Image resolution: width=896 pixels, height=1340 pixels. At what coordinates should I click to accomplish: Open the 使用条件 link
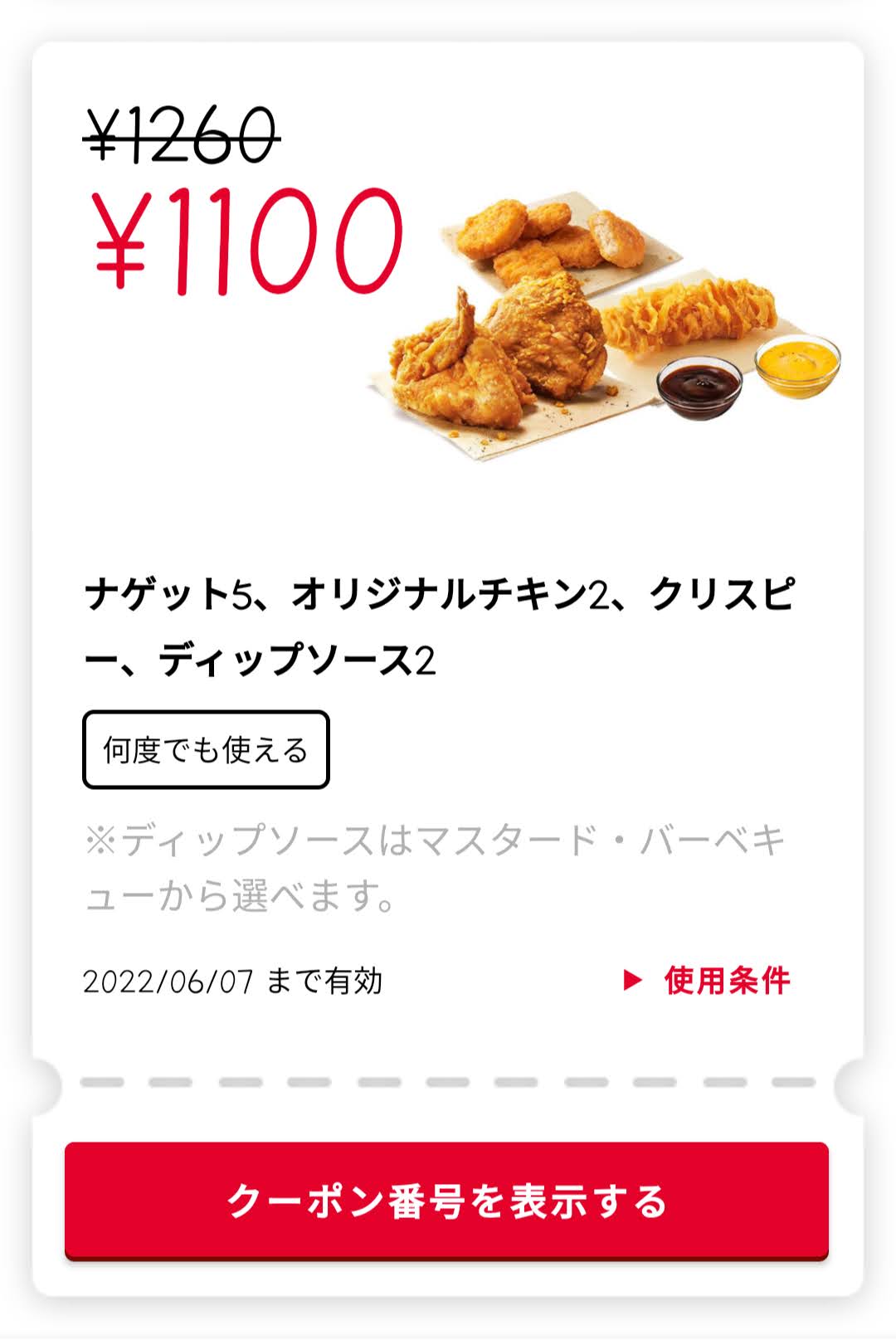point(708,981)
